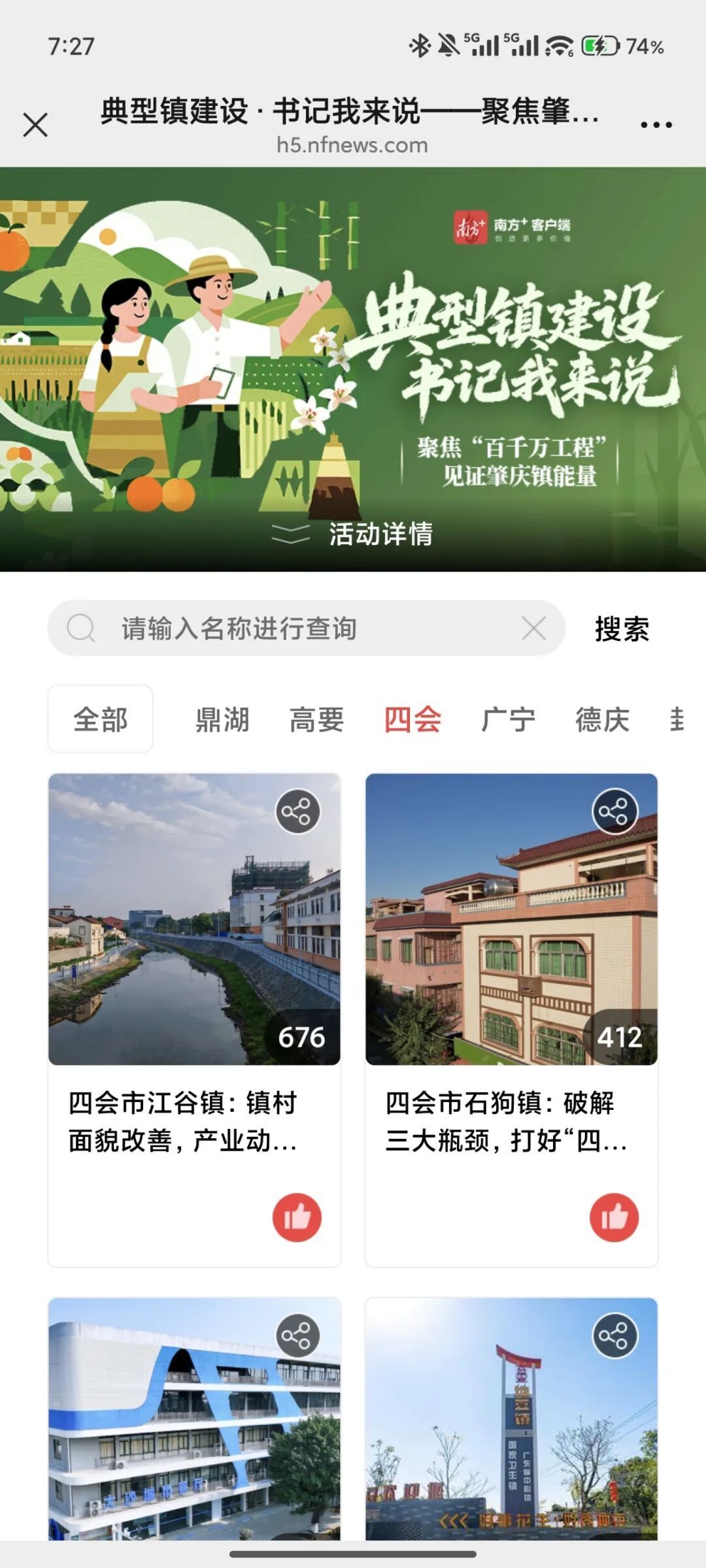Screen dimensions: 706x1568
Task: Share the blue-and-white building card
Action: click(x=297, y=1335)
